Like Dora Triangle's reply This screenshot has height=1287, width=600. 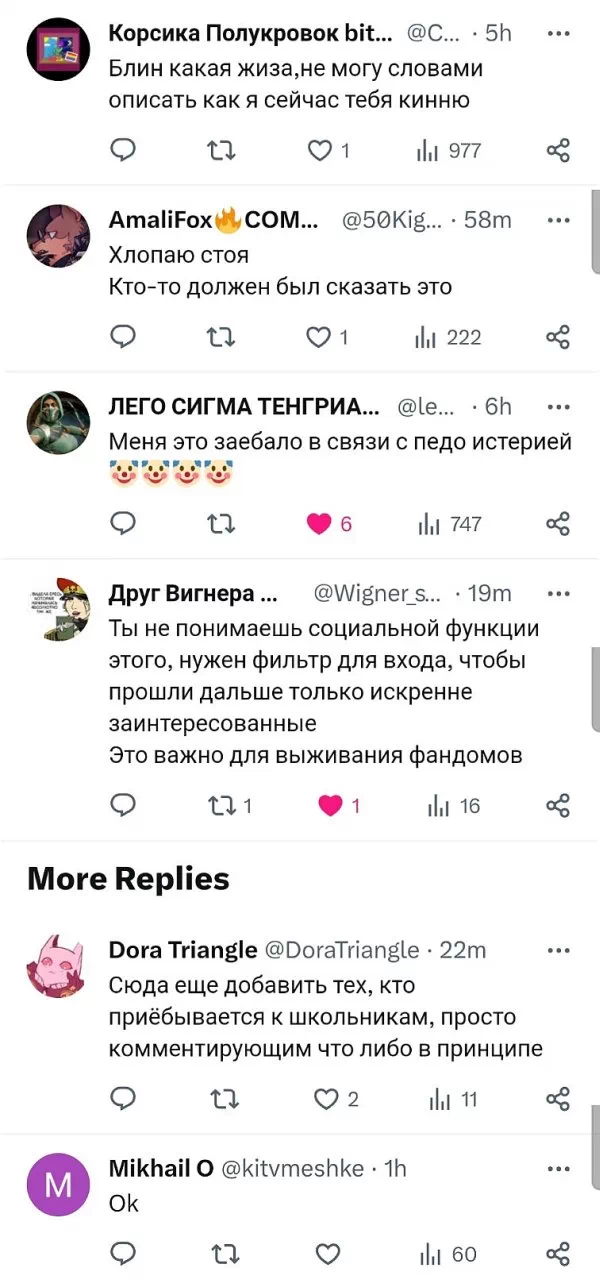click(327, 1099)
